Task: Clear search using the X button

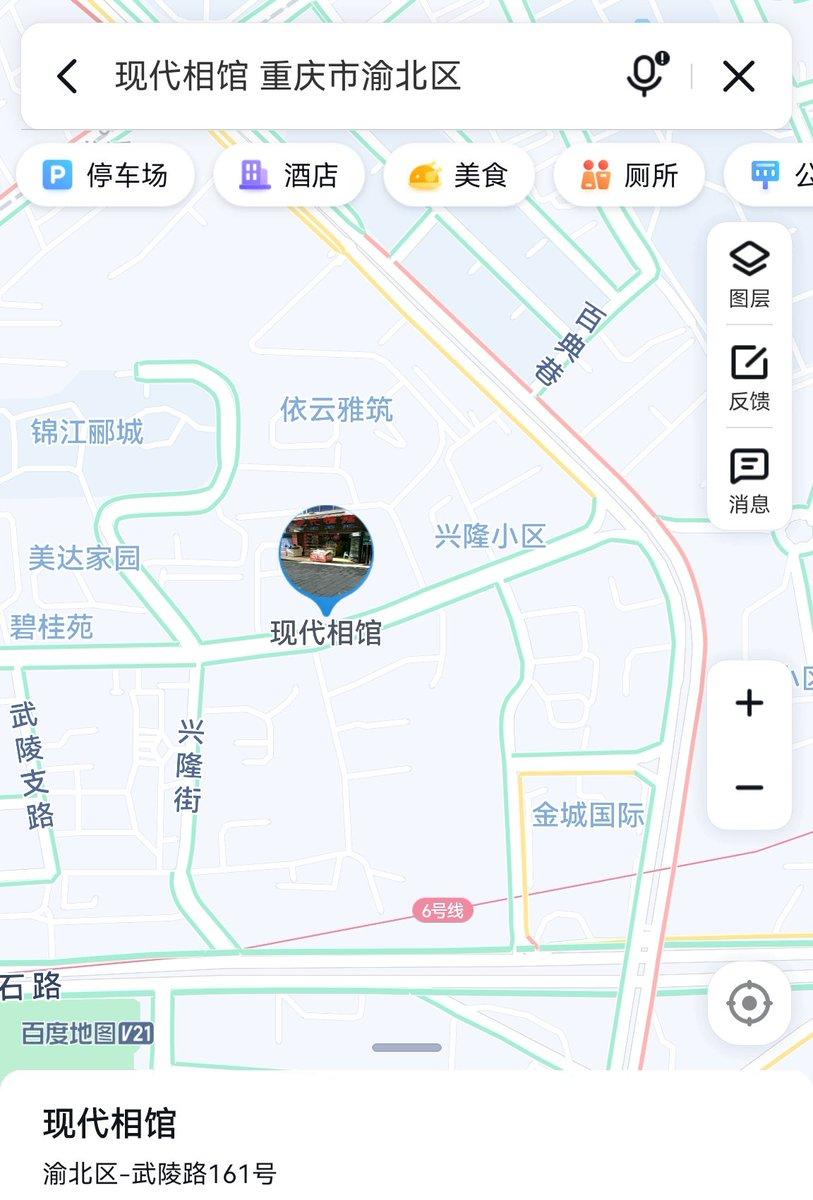Action: [x=738, y=77]
